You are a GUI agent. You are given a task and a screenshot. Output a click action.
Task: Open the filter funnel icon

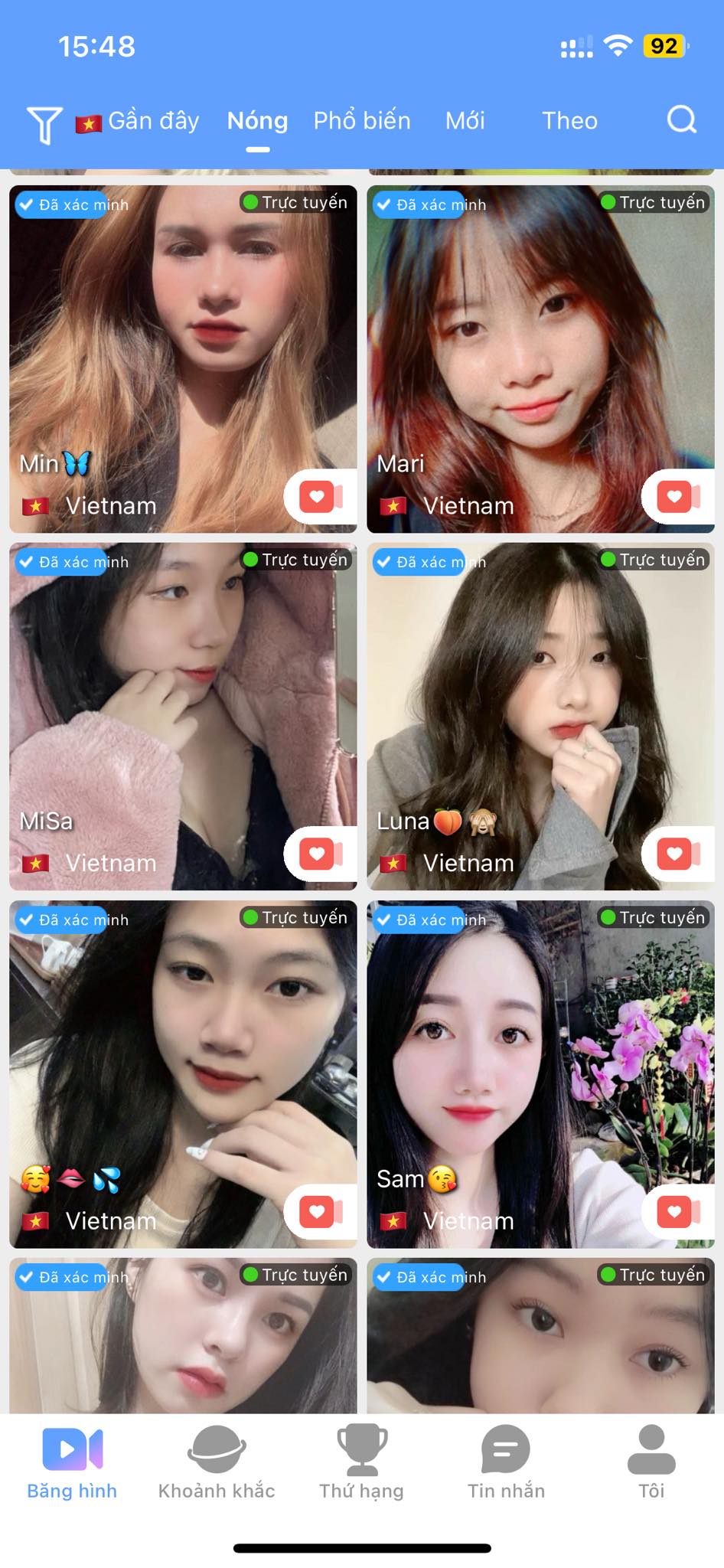point(44,124)
